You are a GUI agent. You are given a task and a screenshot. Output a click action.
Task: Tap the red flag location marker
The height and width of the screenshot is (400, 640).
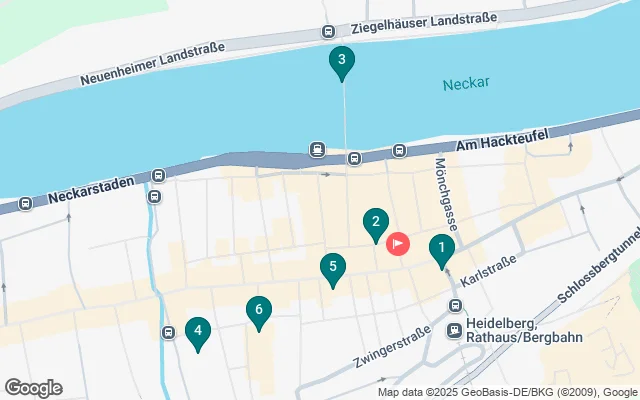coord(398,243)
